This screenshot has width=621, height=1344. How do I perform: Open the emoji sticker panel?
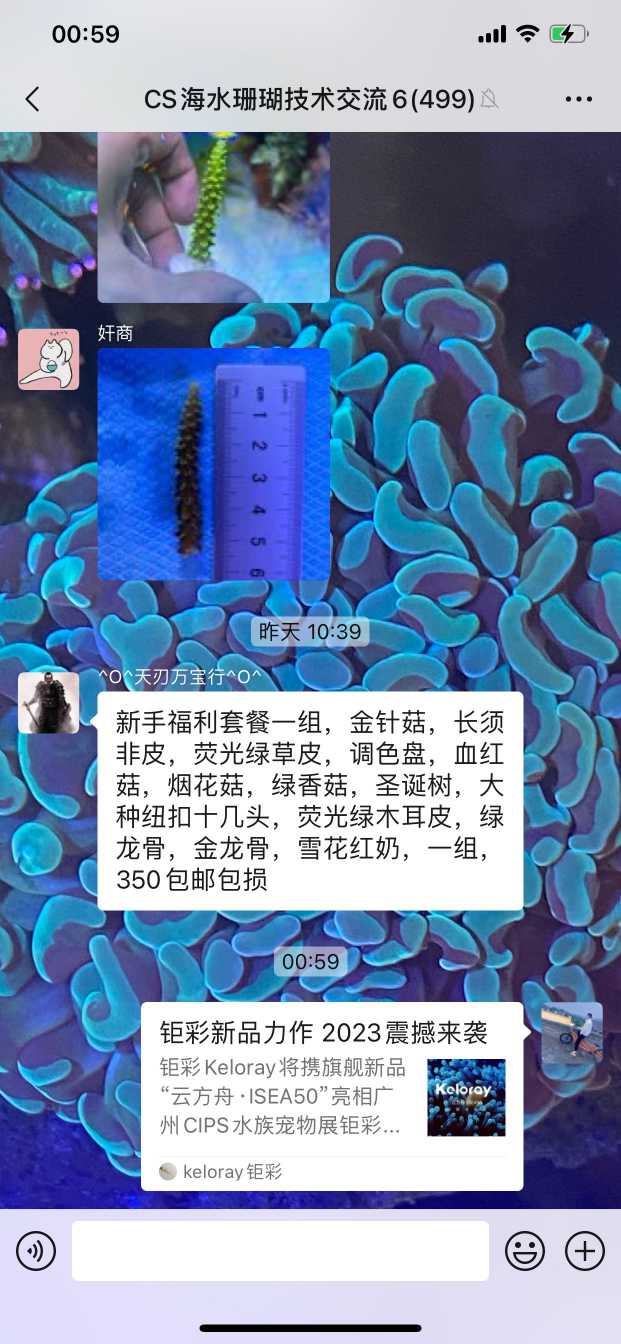525,1251
